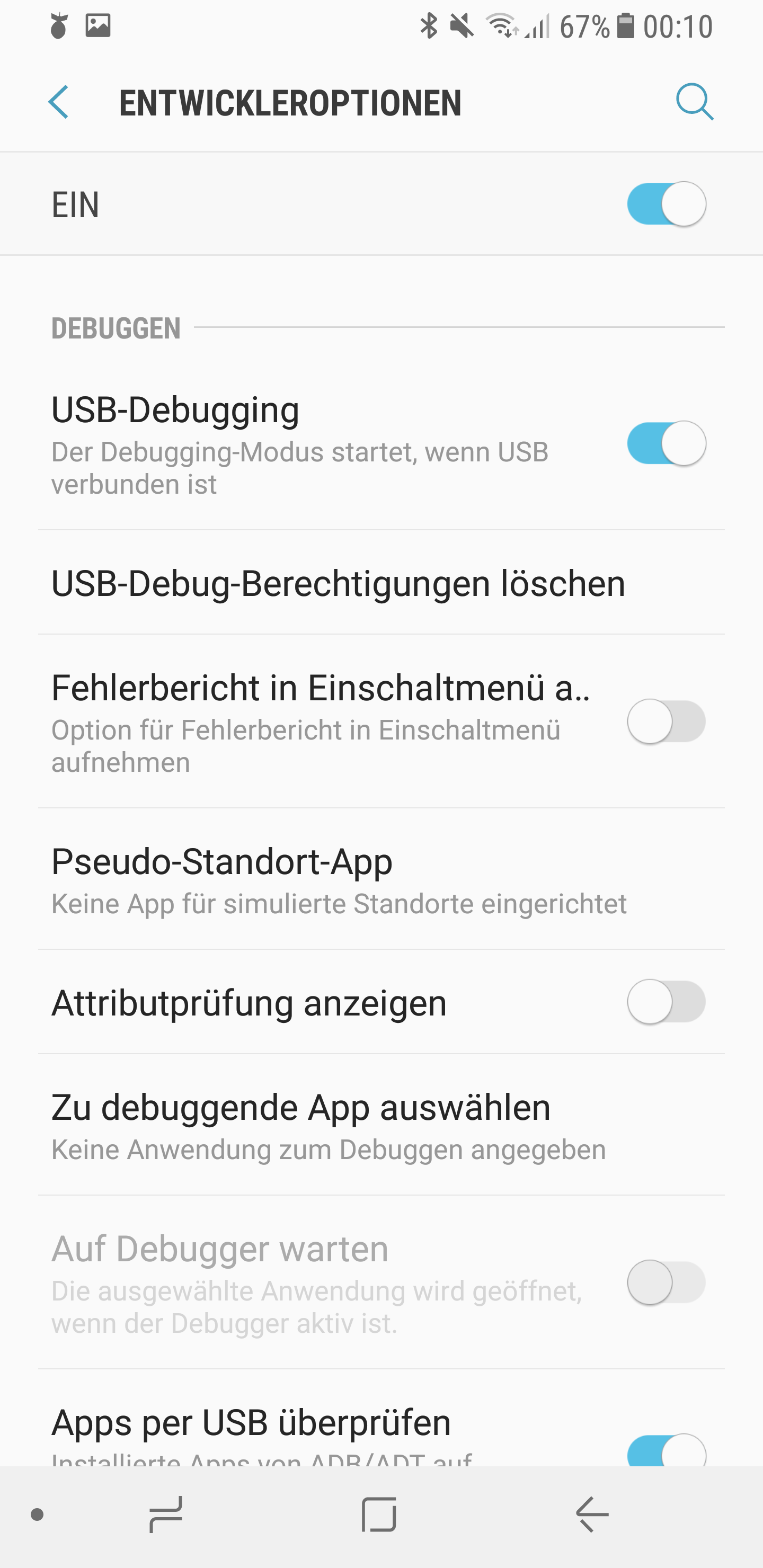Screen dimensions: 763x1568
Task: Toggle Attributprüfung anzeigen on
Action: 666,1001
